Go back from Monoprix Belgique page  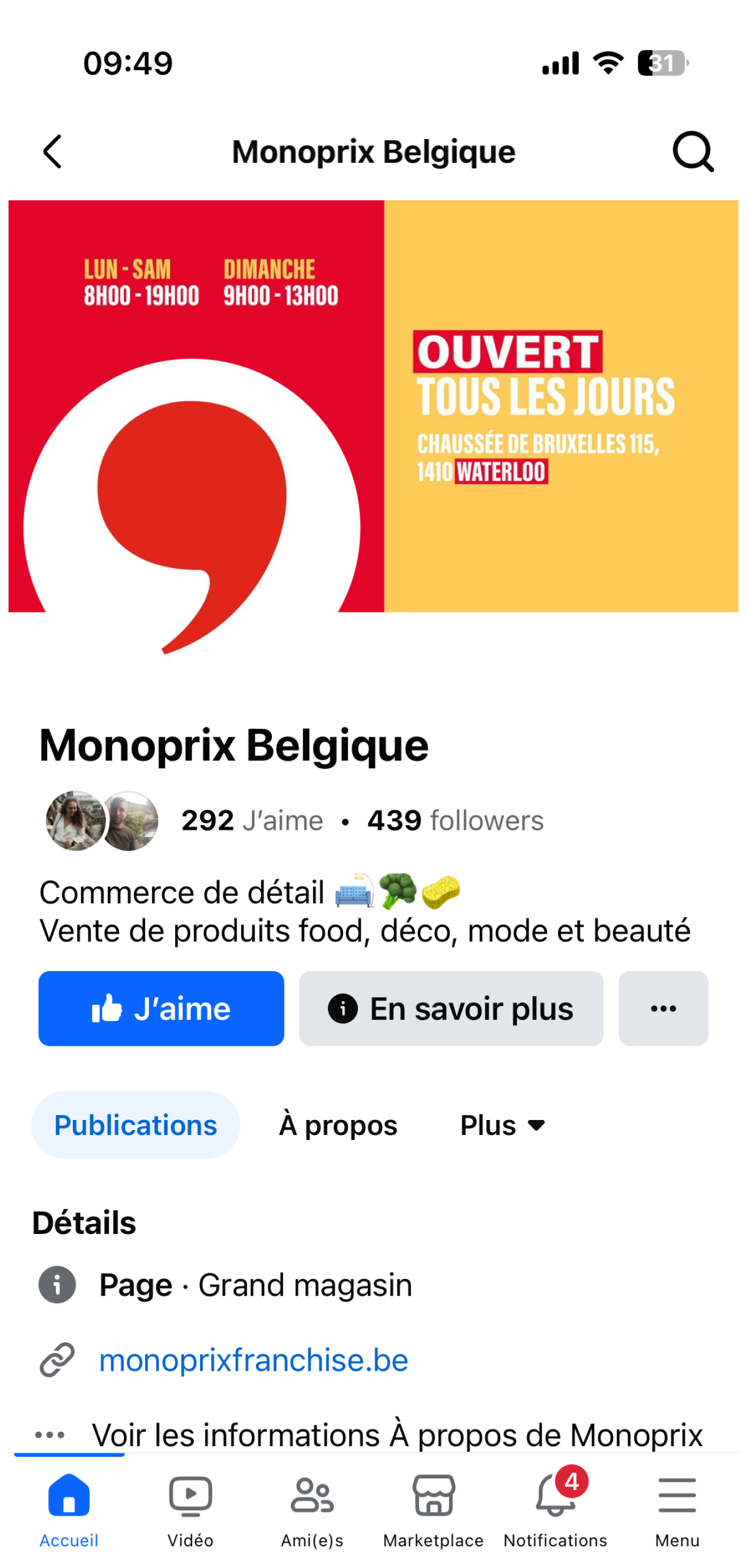click(x=53, y=152)
